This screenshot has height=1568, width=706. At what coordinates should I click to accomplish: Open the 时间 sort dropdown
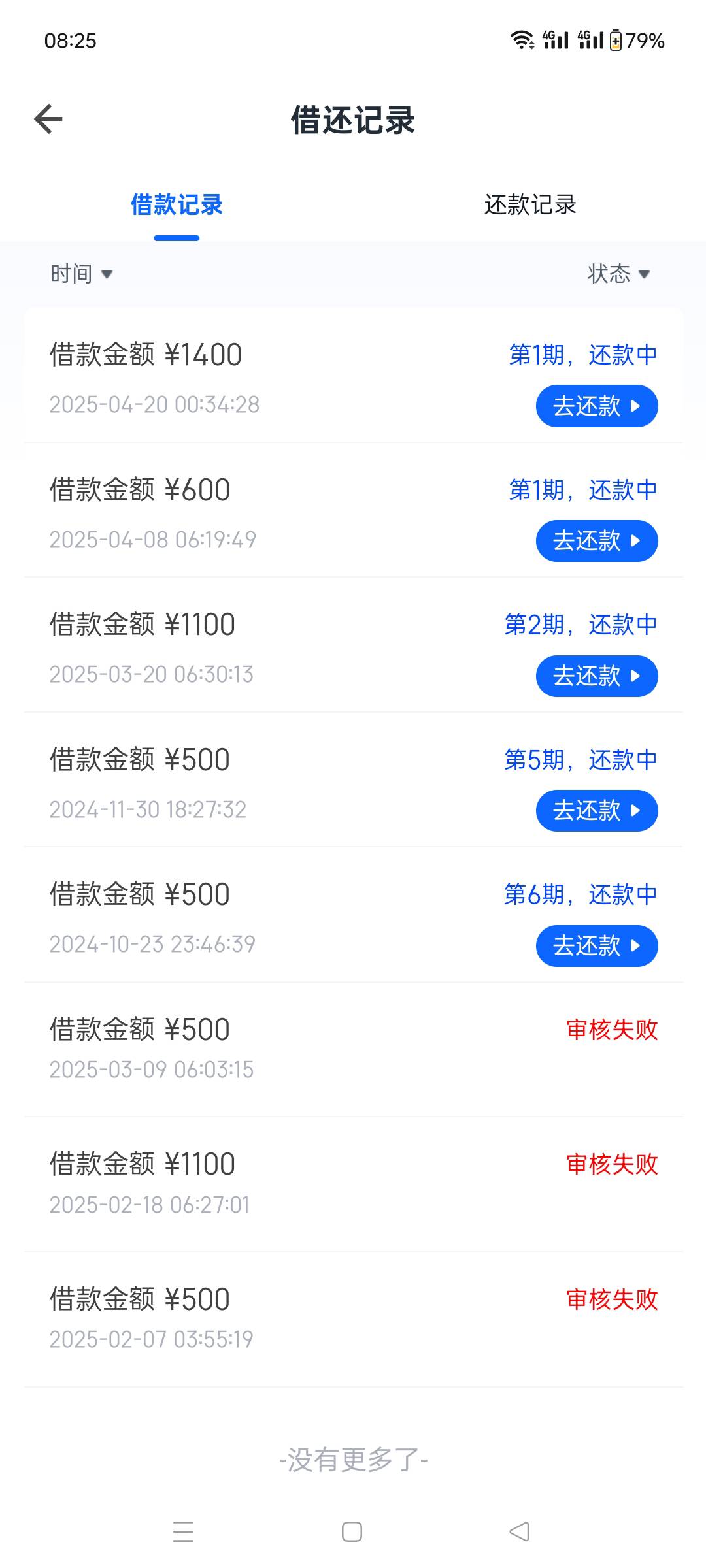click(82, 274)
